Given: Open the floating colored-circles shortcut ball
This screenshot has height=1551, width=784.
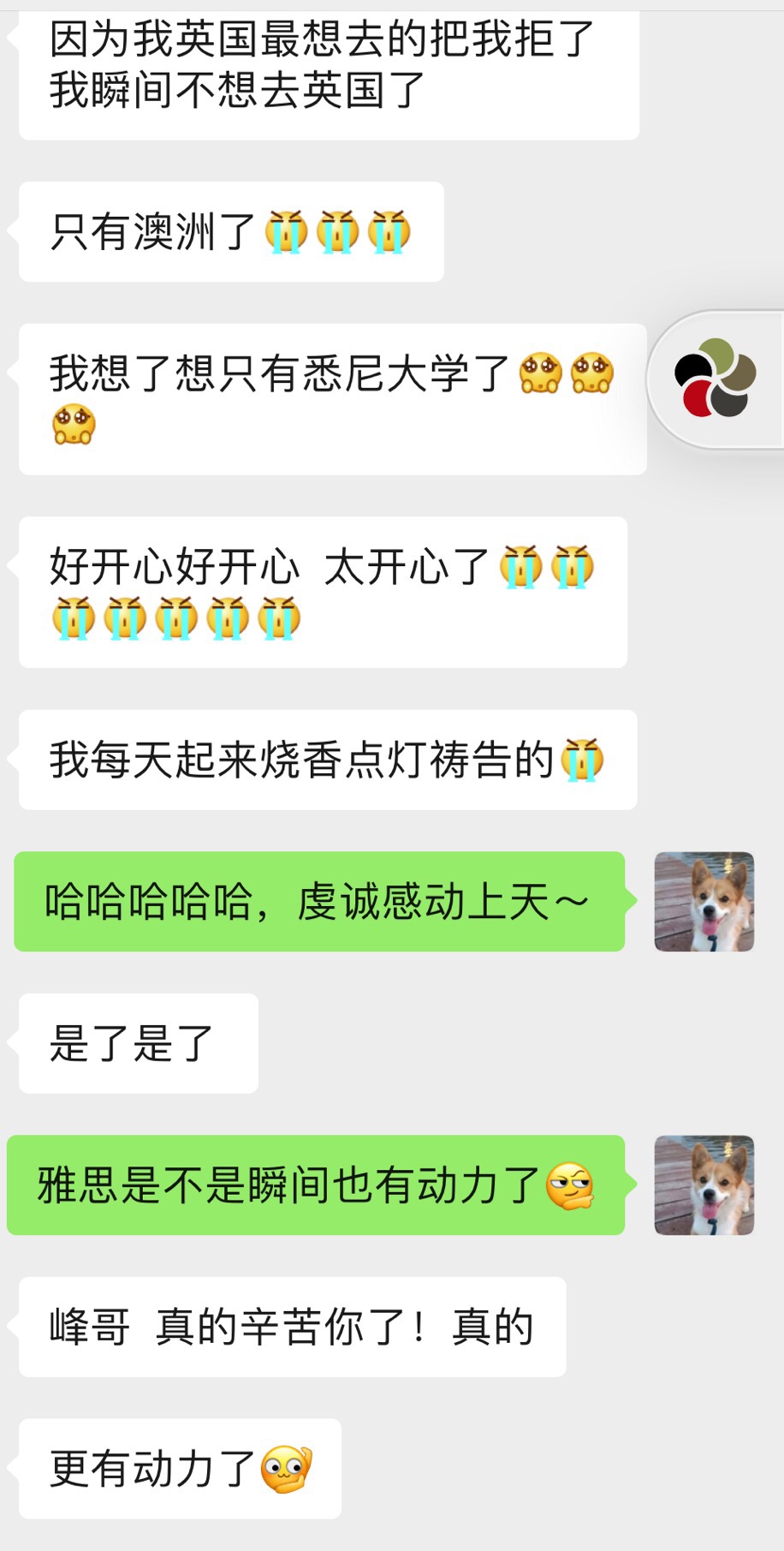Looking at the screenshot, I should point(716,379).
